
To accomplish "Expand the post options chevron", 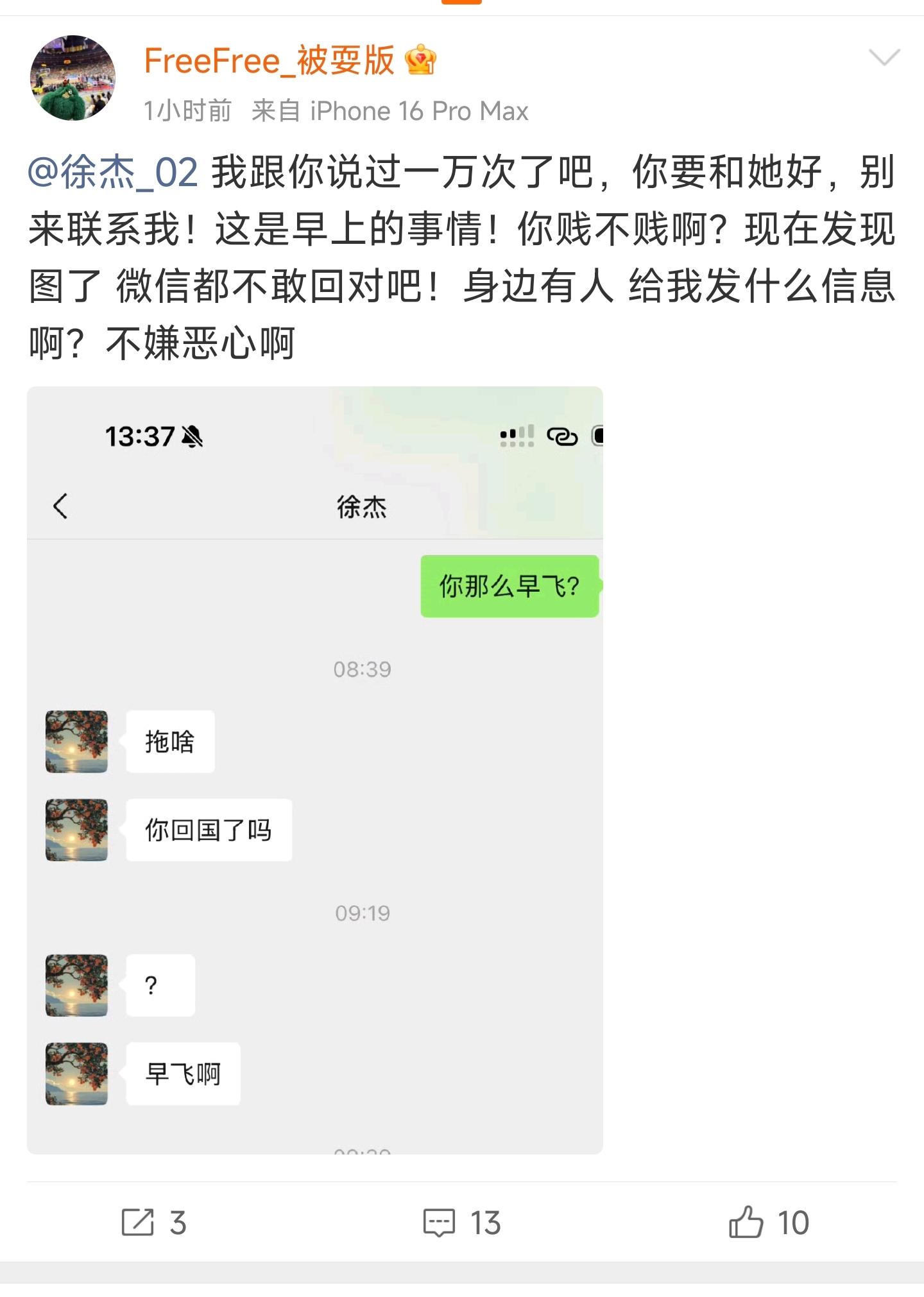I will 884,58.
